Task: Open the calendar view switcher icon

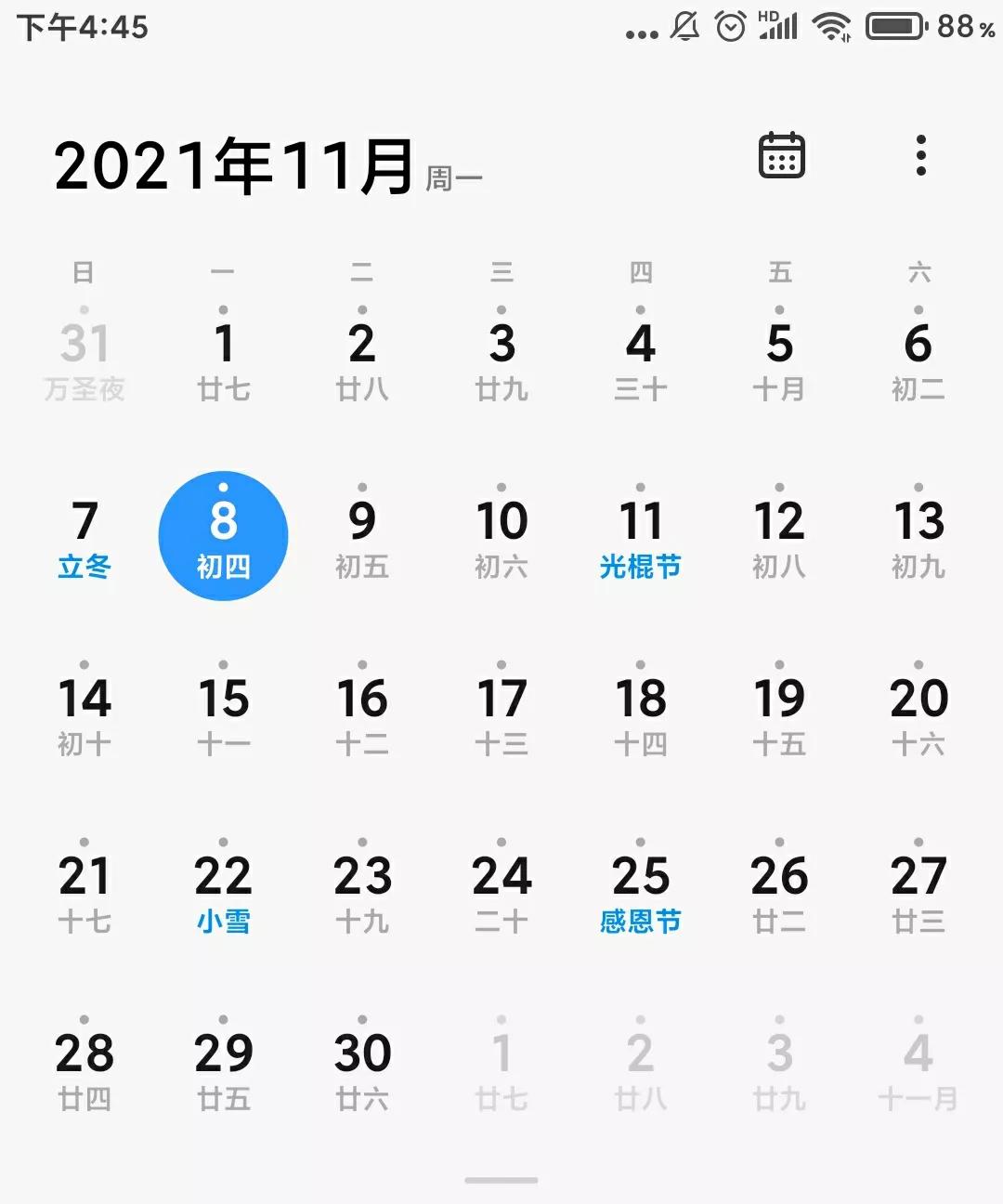Action: pos(782,155)
